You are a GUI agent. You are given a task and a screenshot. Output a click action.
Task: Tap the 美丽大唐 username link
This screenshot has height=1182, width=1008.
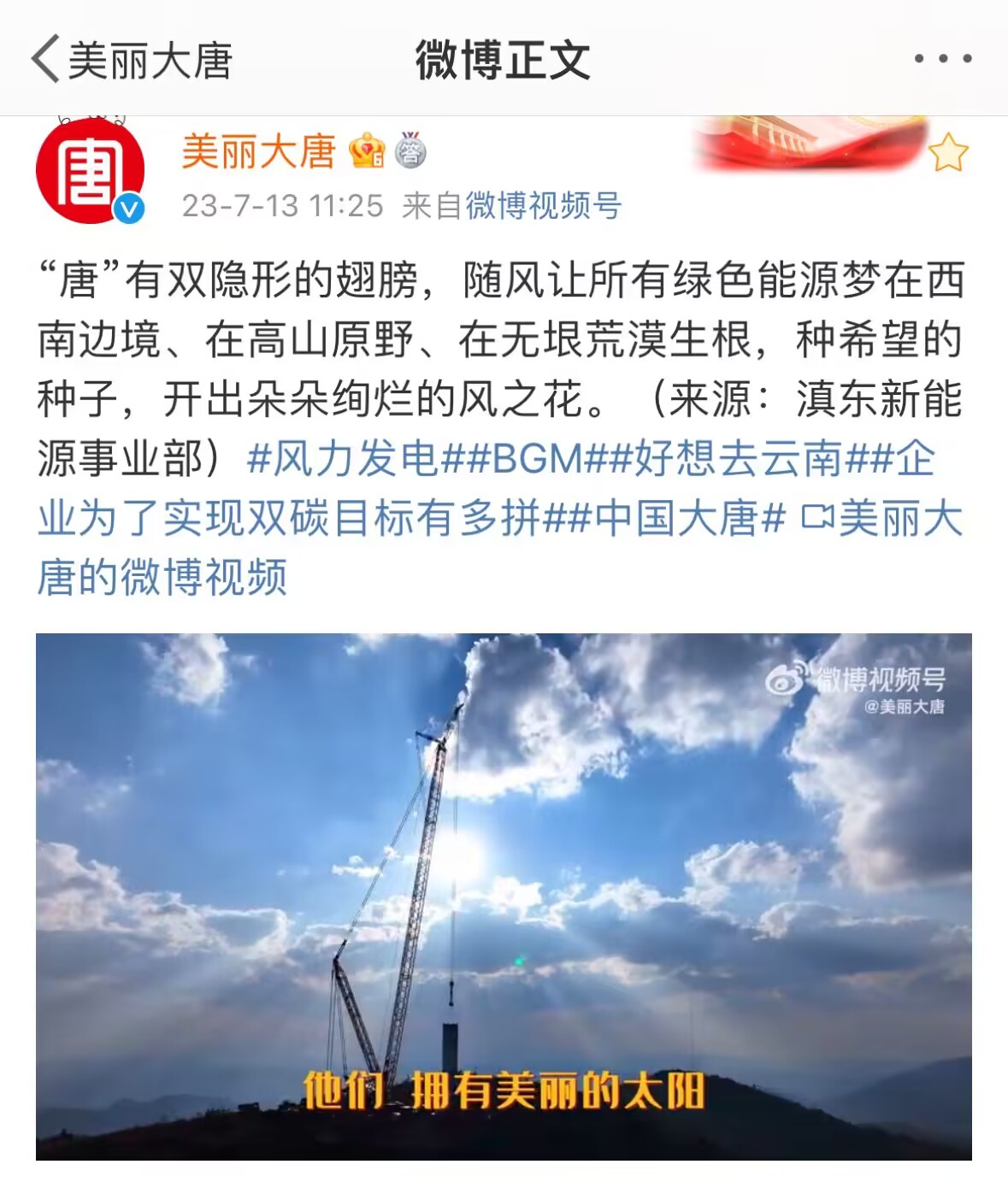pos(258,152)
